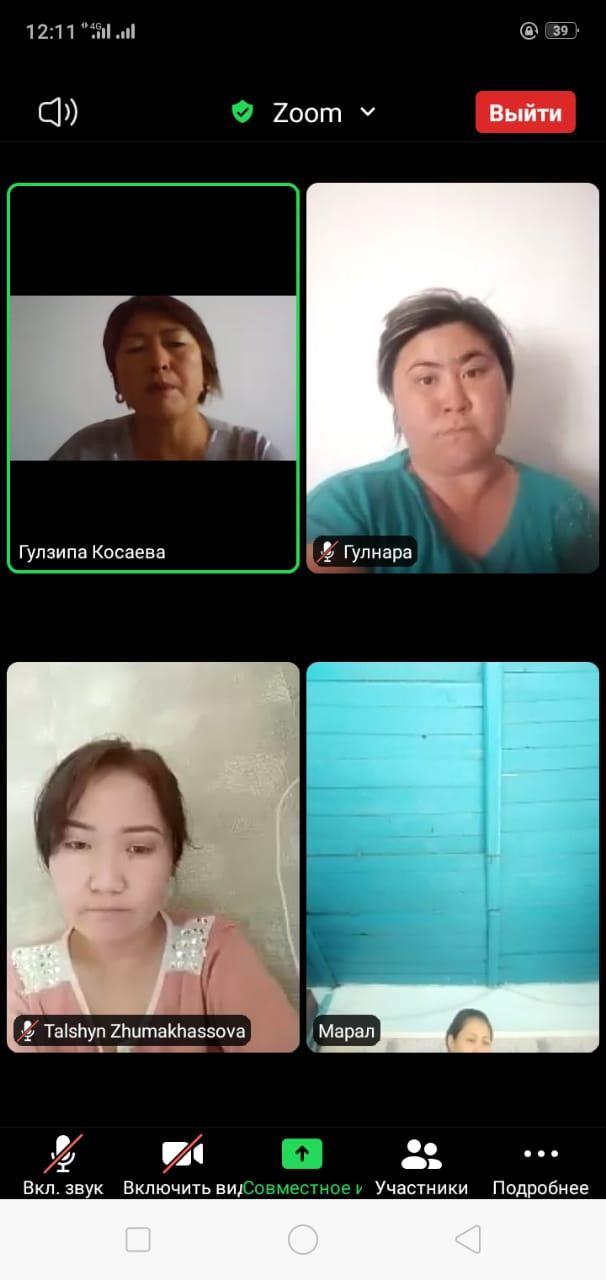
Task: Toggle the speaker audio output icon
Action: (58, 112)
